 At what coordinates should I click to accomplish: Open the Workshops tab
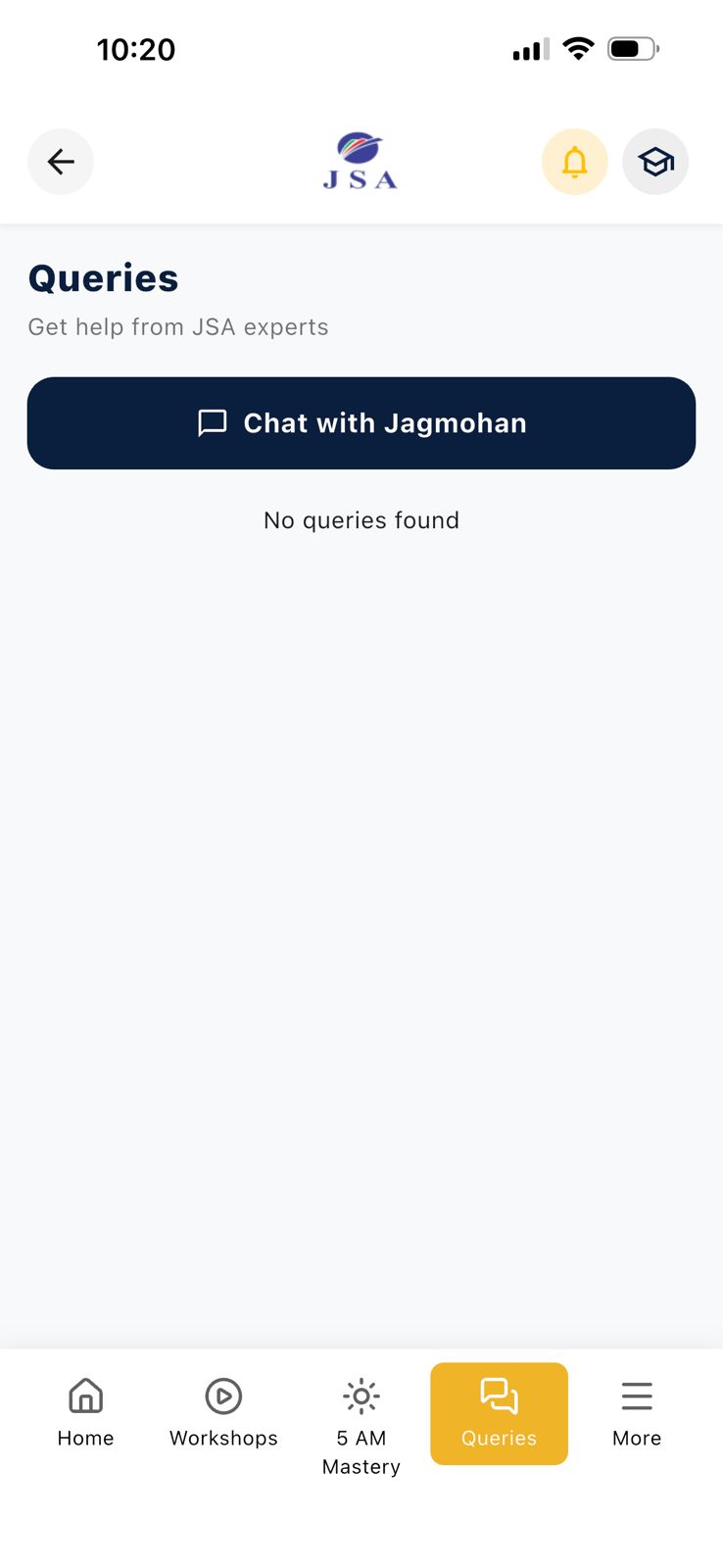coord(223,1413)
